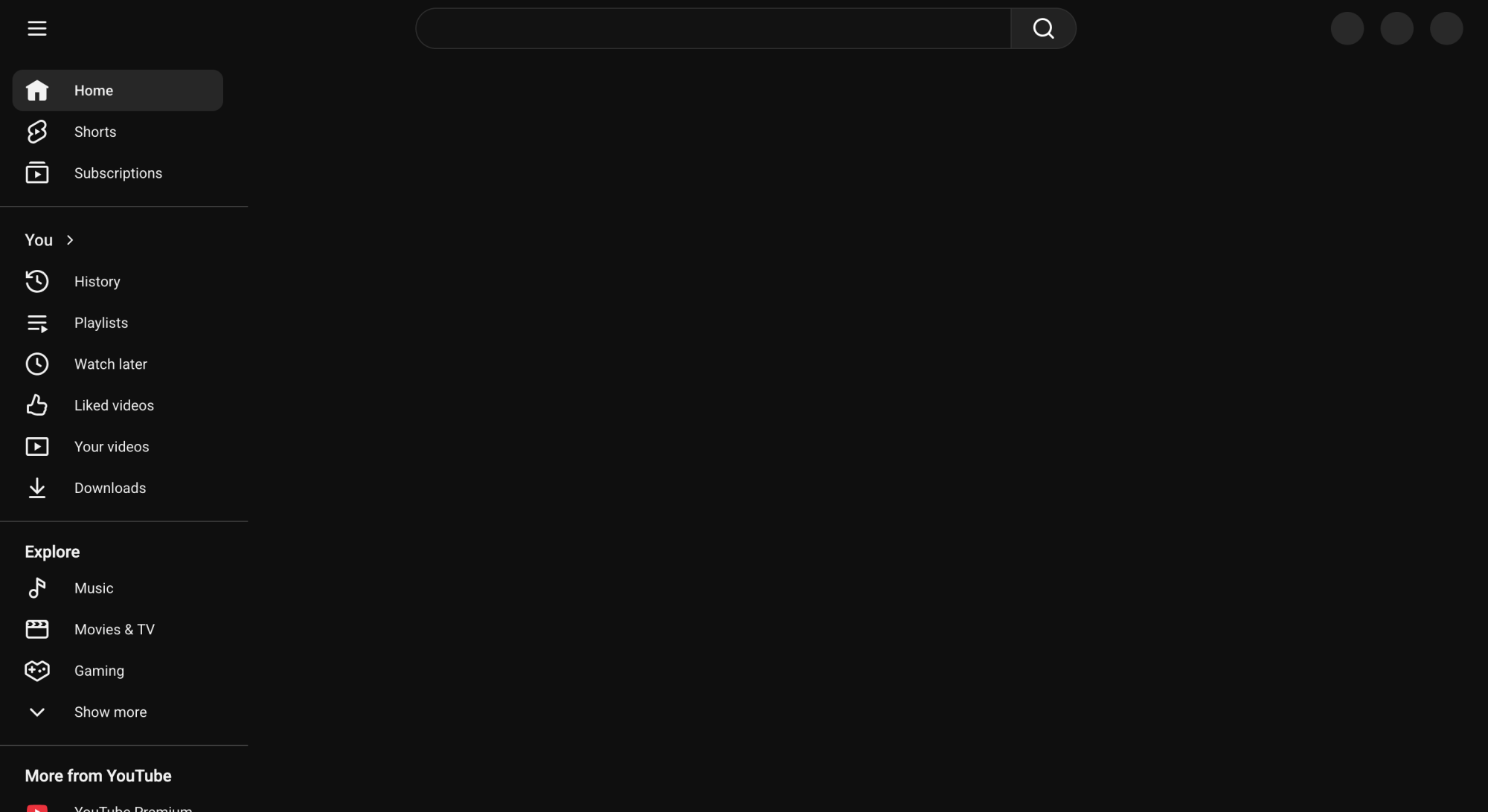Explore Music

tap(118, 588)
